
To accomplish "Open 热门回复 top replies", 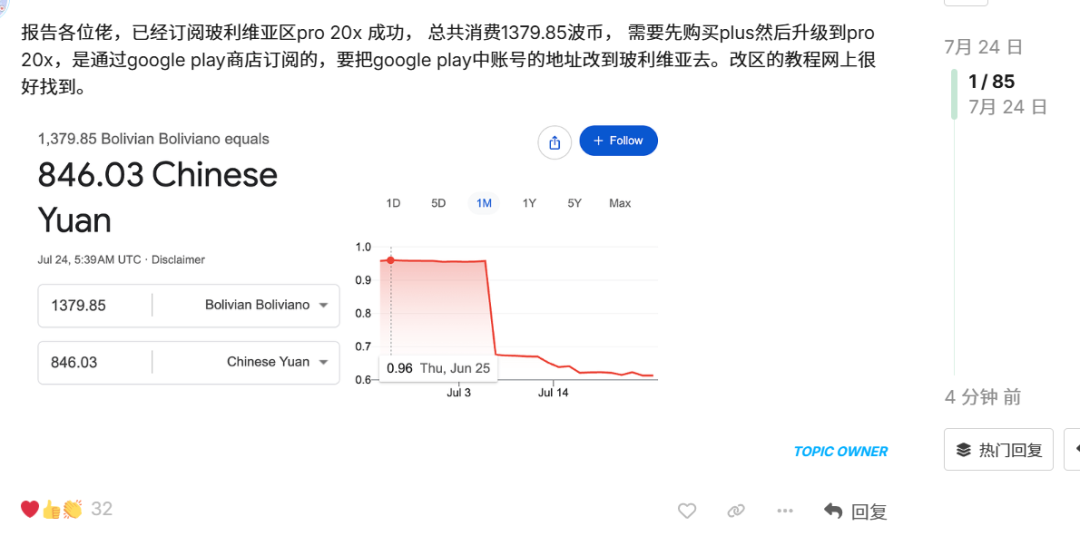I will click(999, 449).
